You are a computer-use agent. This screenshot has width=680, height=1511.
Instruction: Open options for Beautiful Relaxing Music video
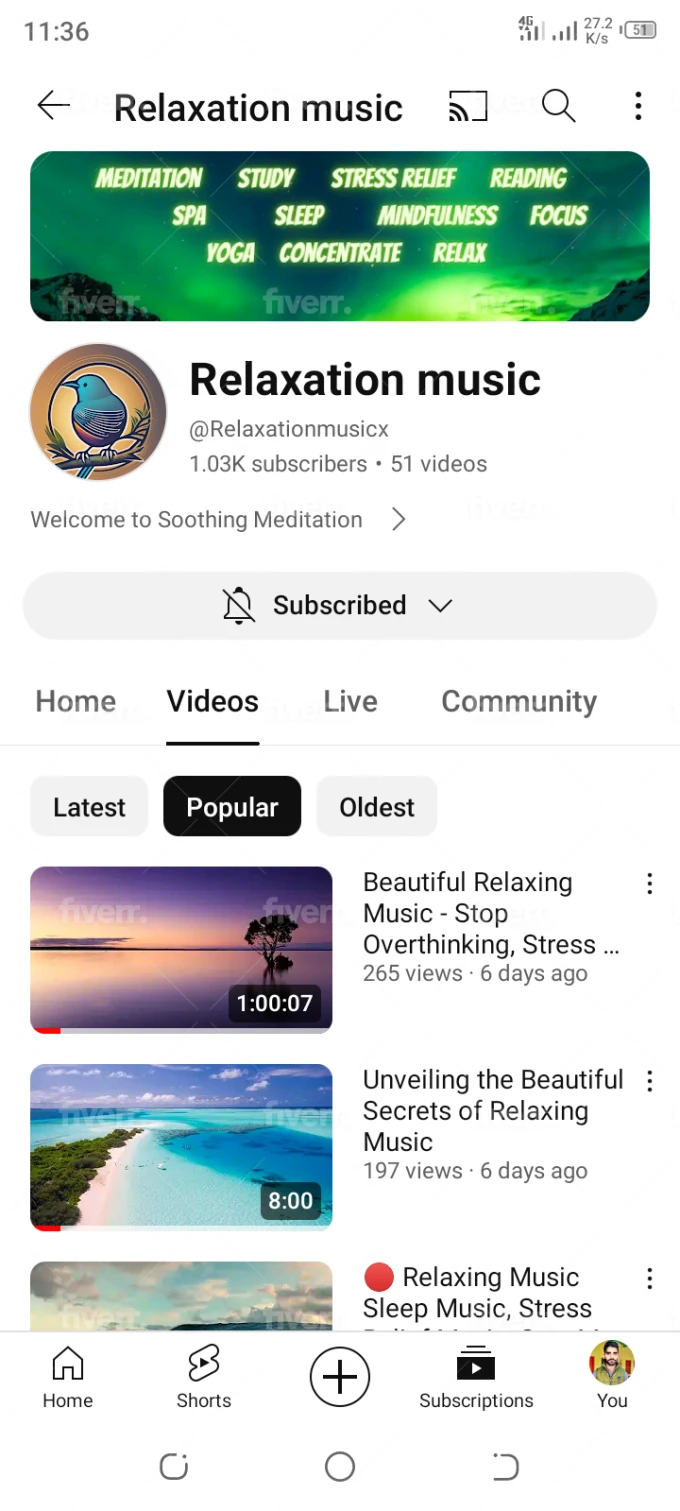[649, 883]
